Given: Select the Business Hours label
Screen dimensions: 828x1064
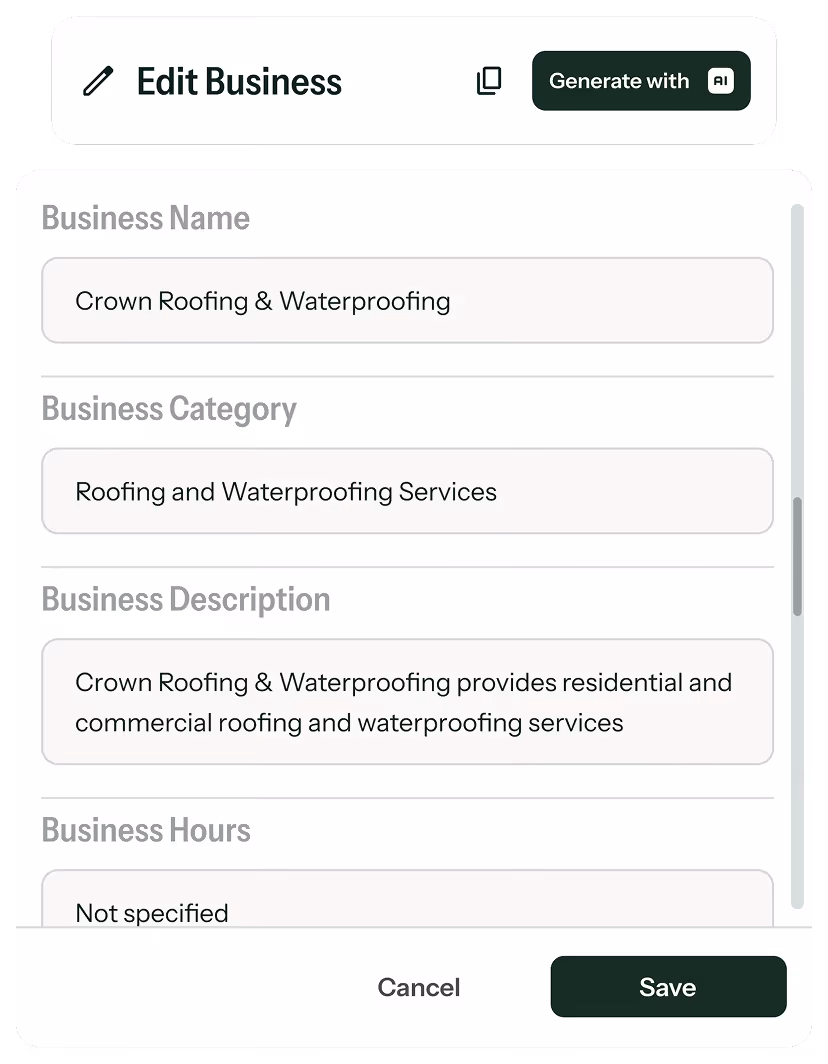Looking at the screenshot, I should tap(145, 830).
